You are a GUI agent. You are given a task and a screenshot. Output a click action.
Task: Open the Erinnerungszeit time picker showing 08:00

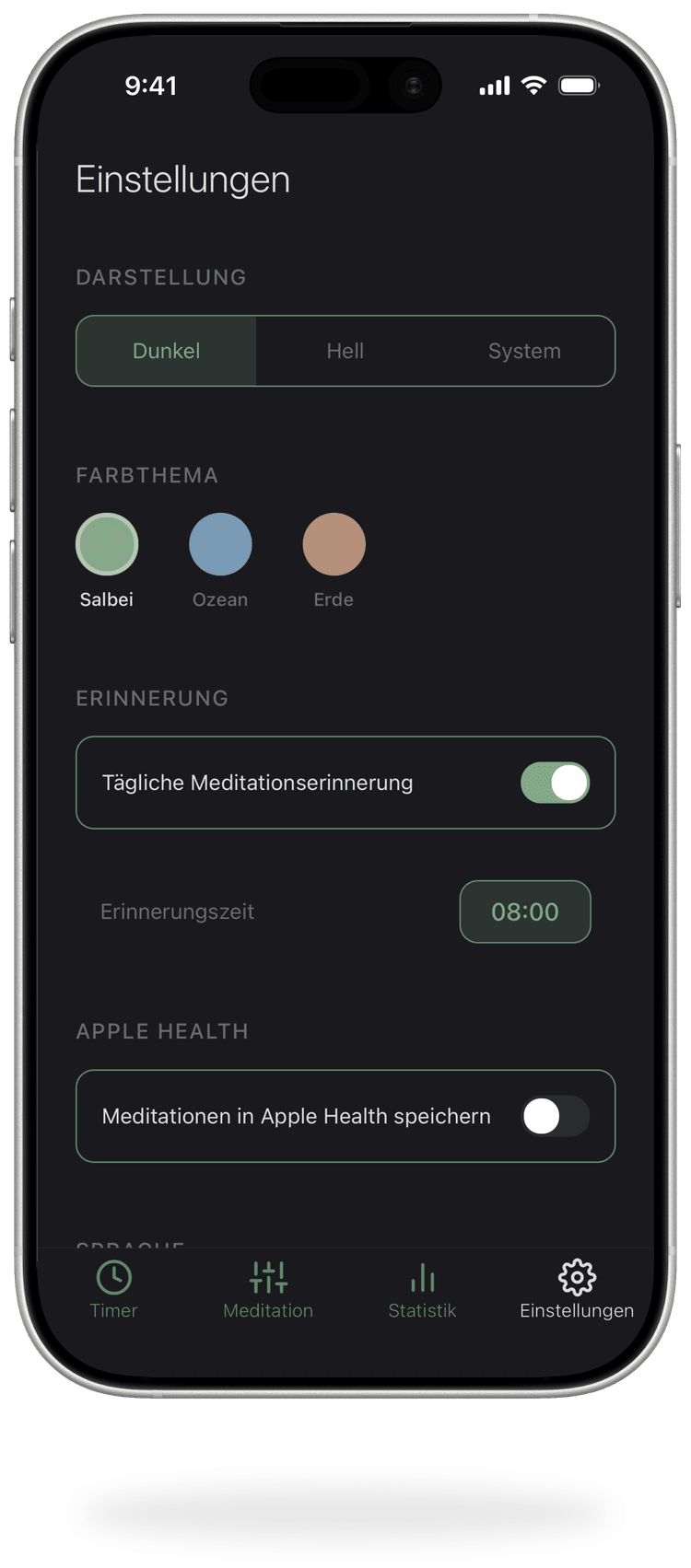525,912
